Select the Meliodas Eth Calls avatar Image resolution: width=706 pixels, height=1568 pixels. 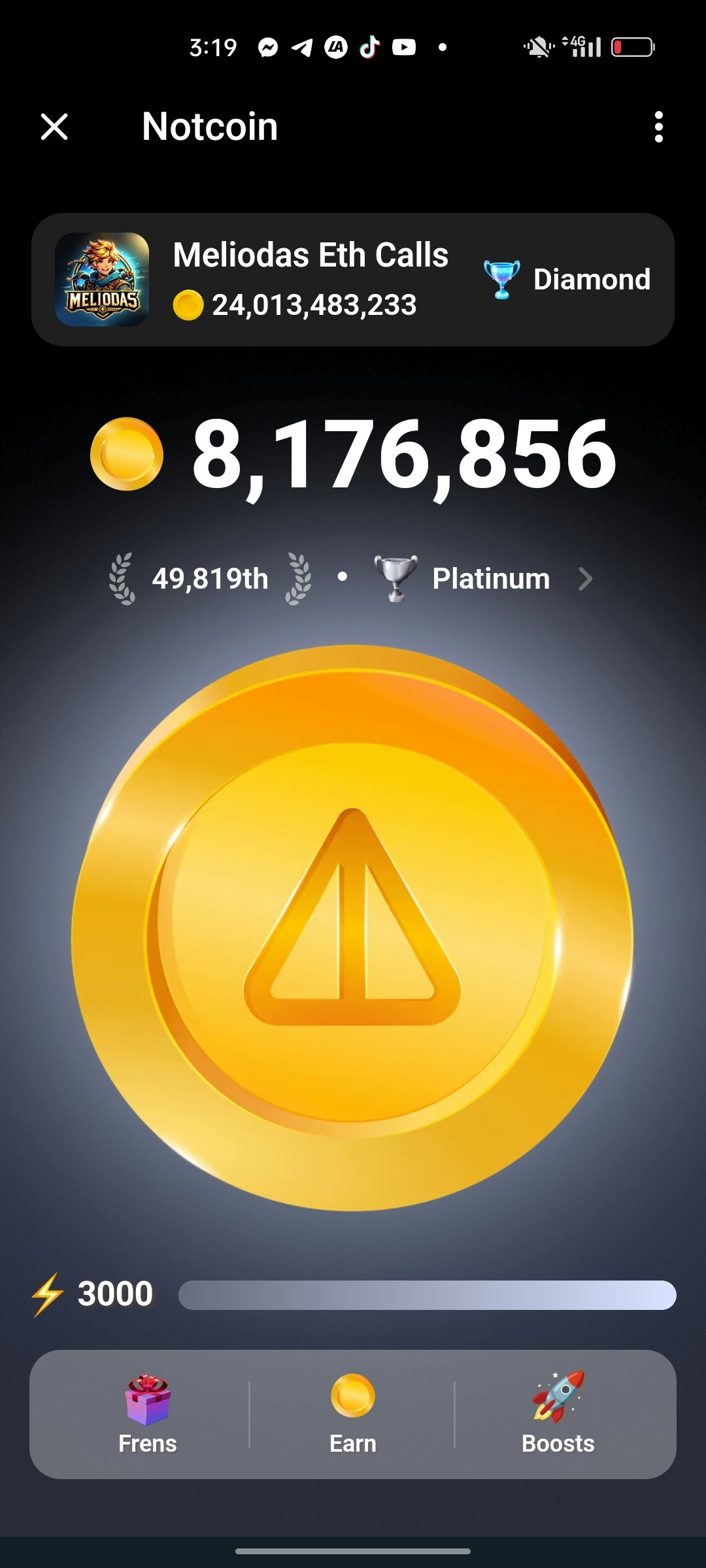coord(101,280)
